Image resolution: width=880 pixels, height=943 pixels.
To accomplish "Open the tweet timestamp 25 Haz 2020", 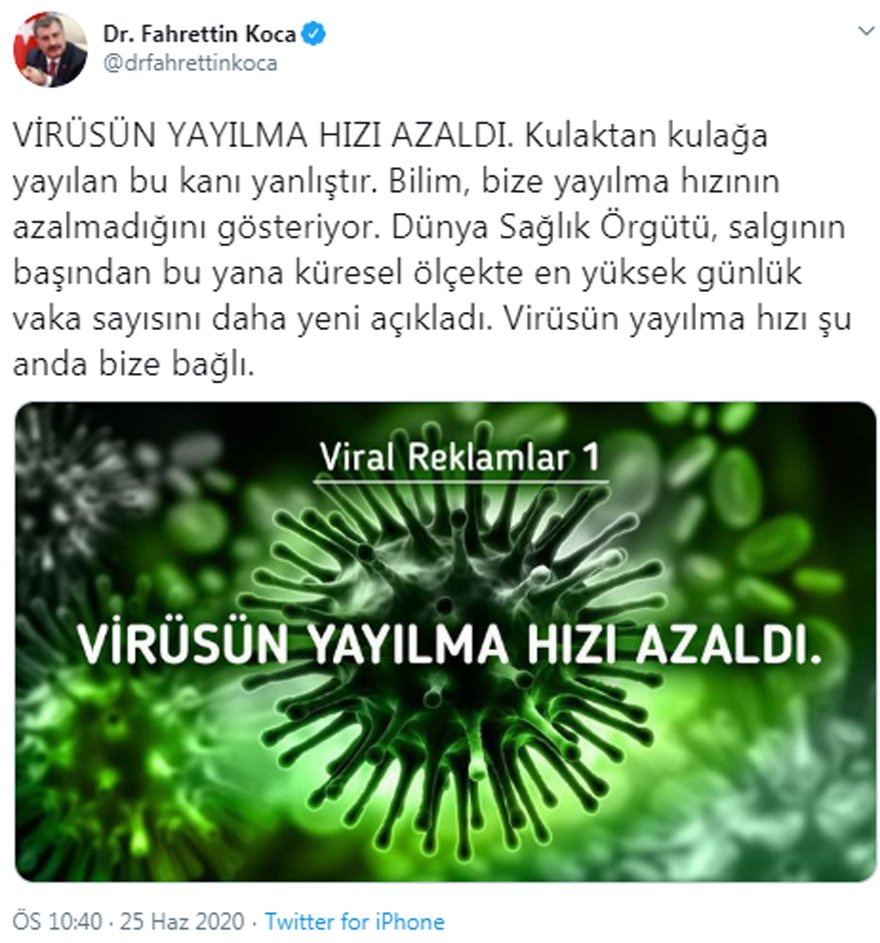I will [128, 921].
